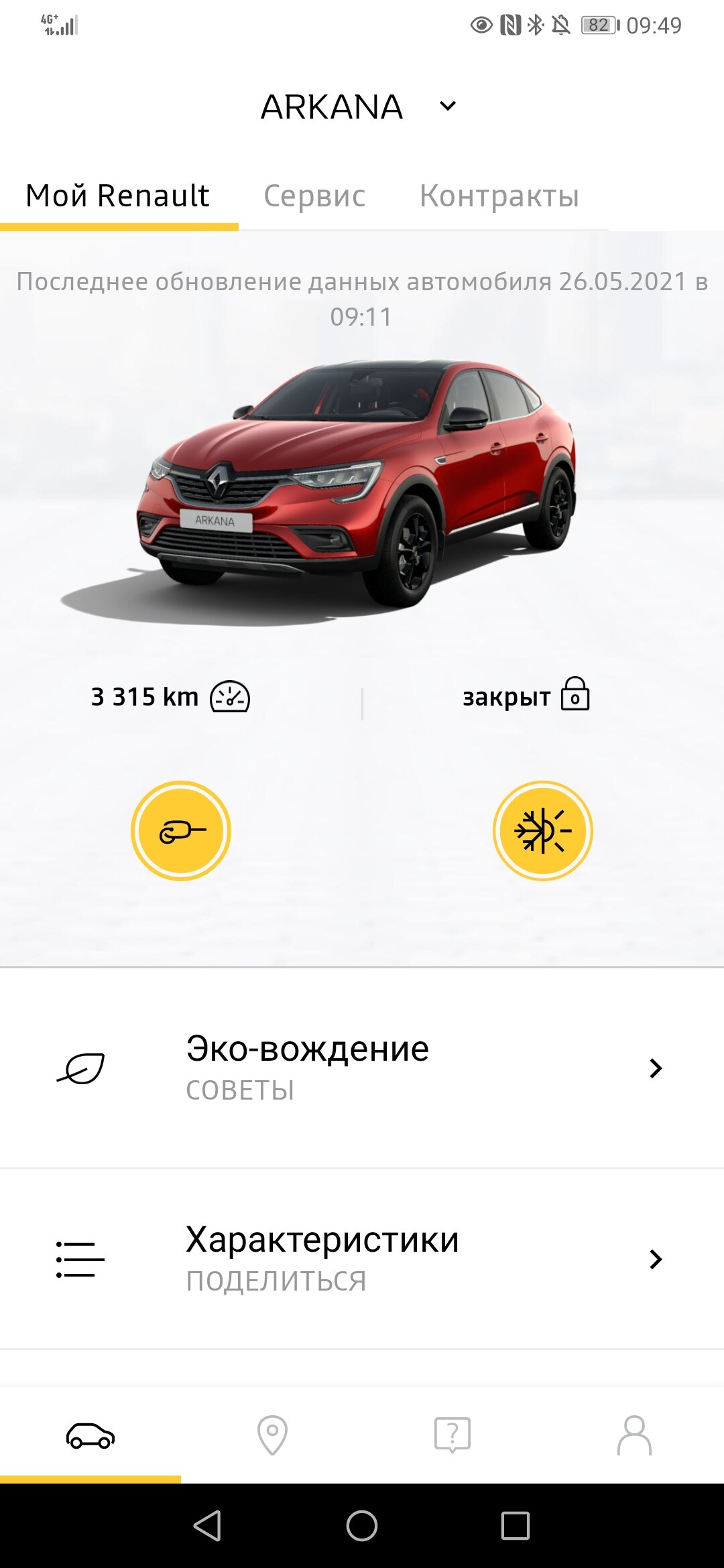Open the help question mark tab
This screenshot has width=724, height=1568.
452,1435
